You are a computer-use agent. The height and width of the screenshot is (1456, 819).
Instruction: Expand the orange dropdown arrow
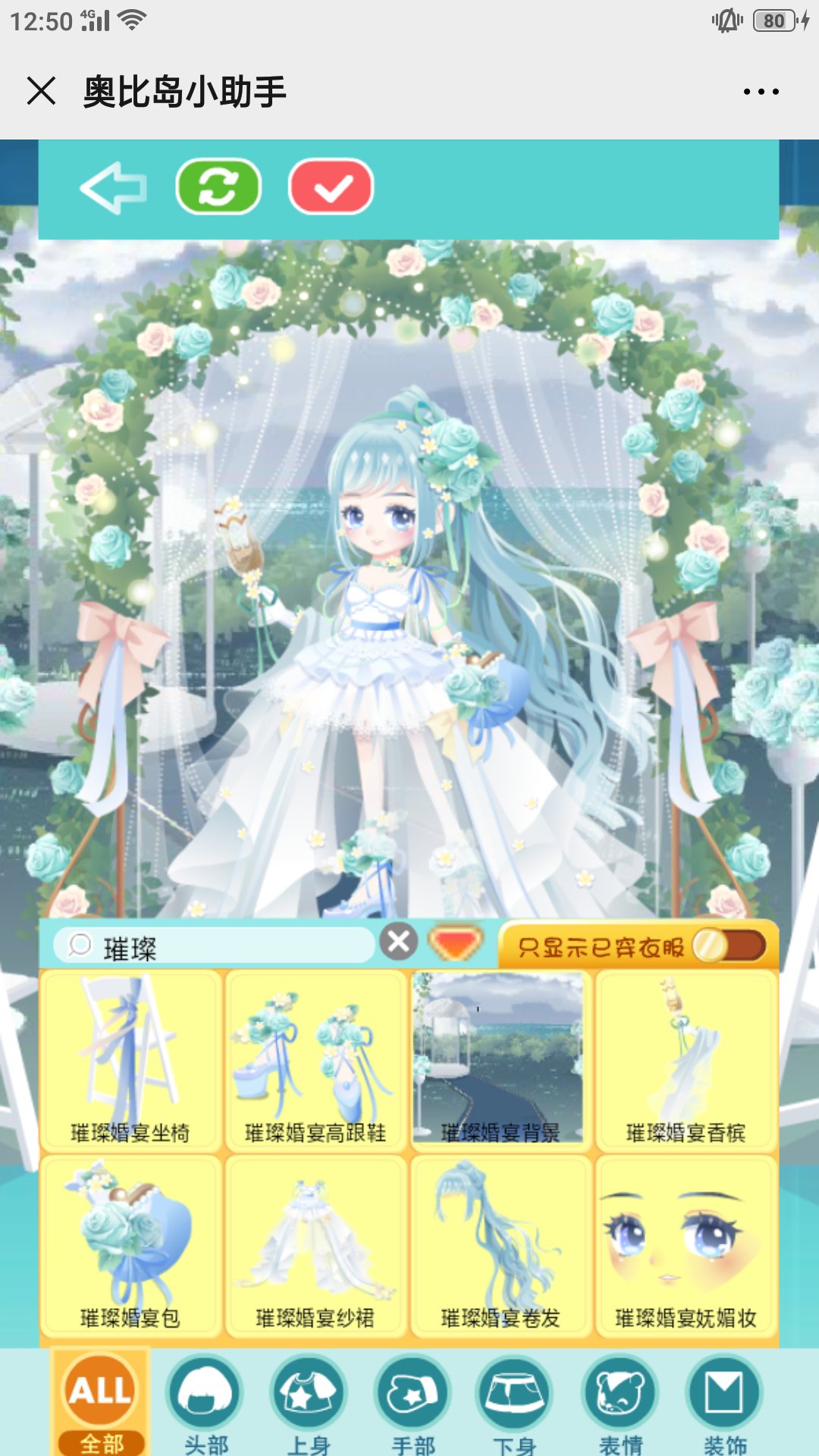point(455,943)
